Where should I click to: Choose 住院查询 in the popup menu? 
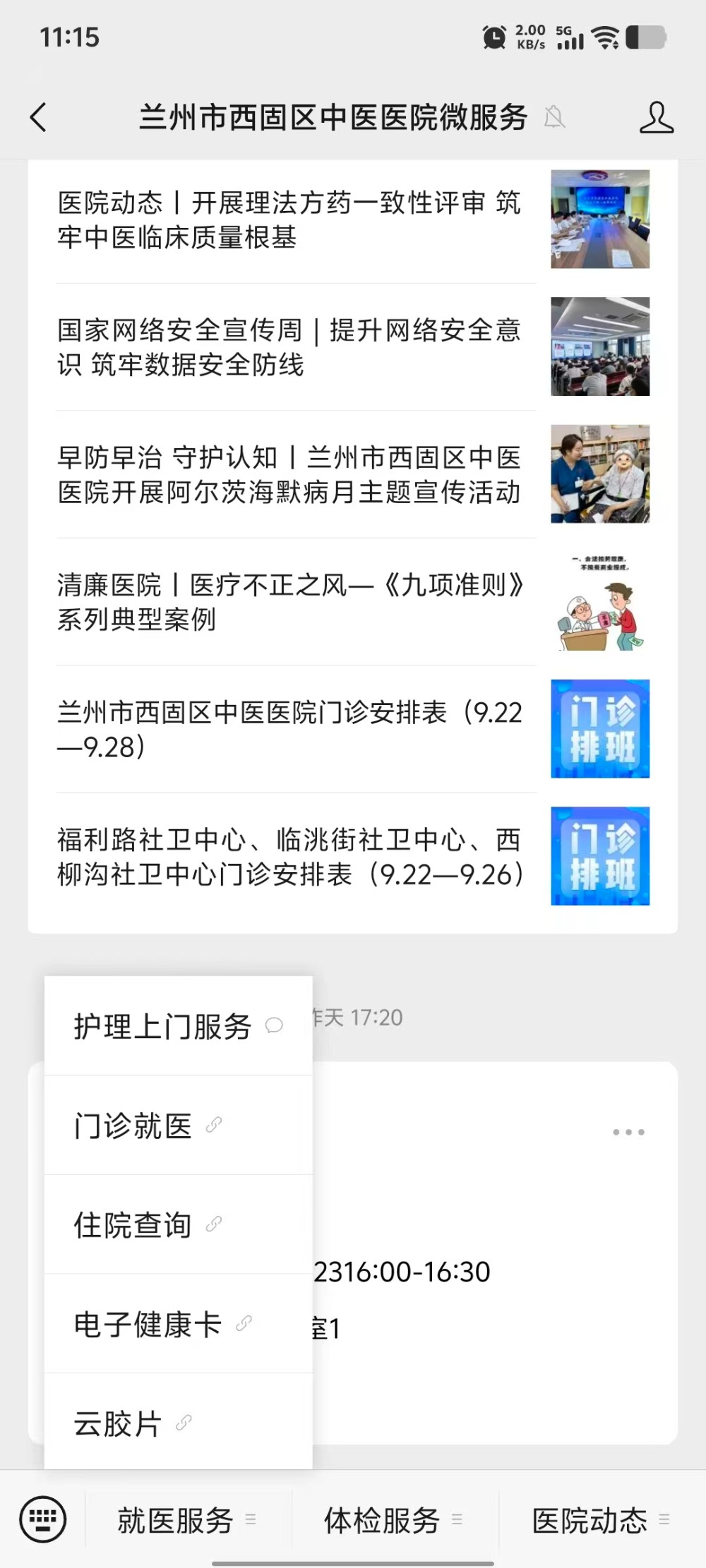pyautogui.click(x=178, y=1224)
